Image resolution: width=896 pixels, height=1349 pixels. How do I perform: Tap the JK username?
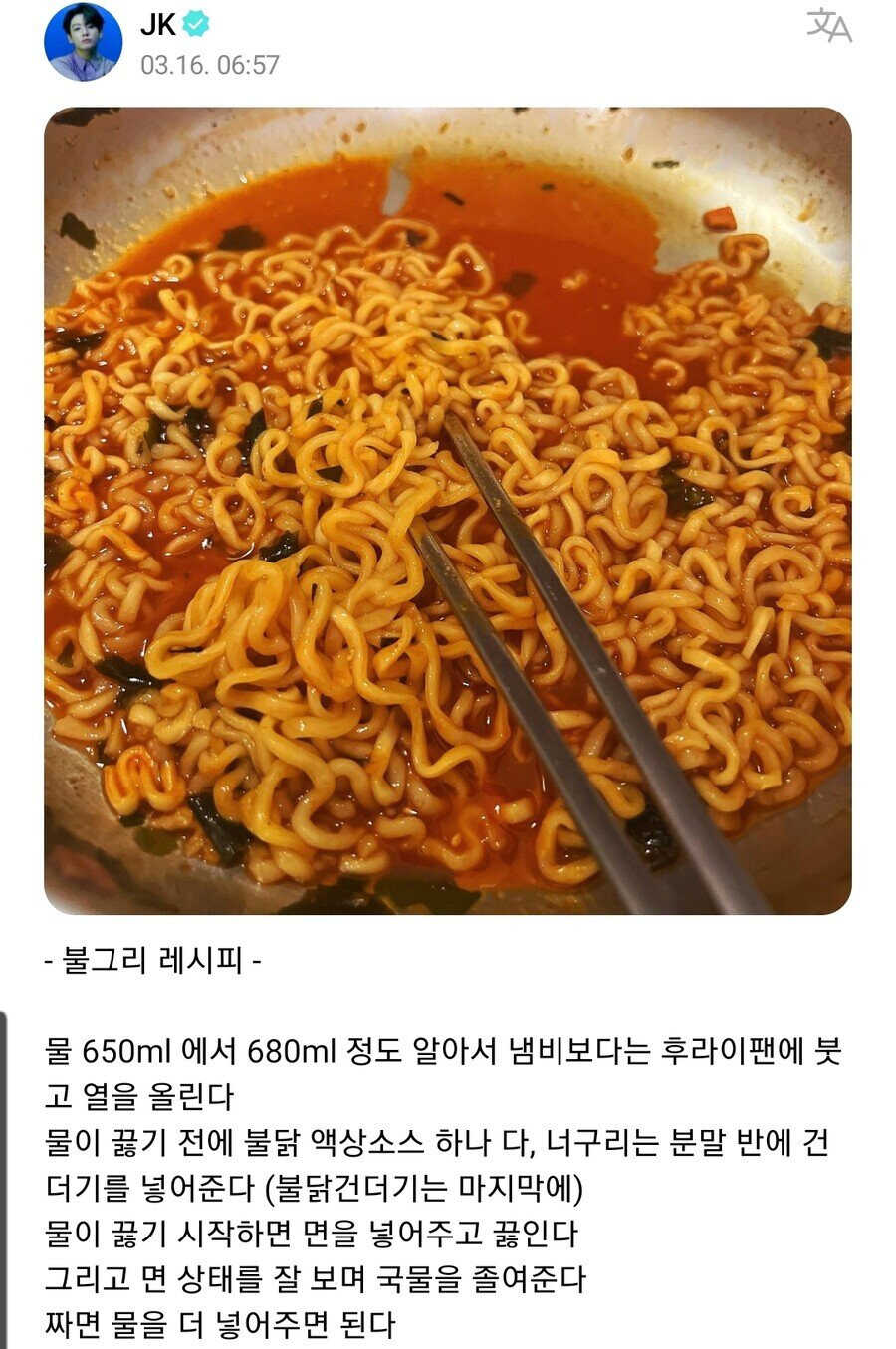pyautogui.click(x=157, y=25)
